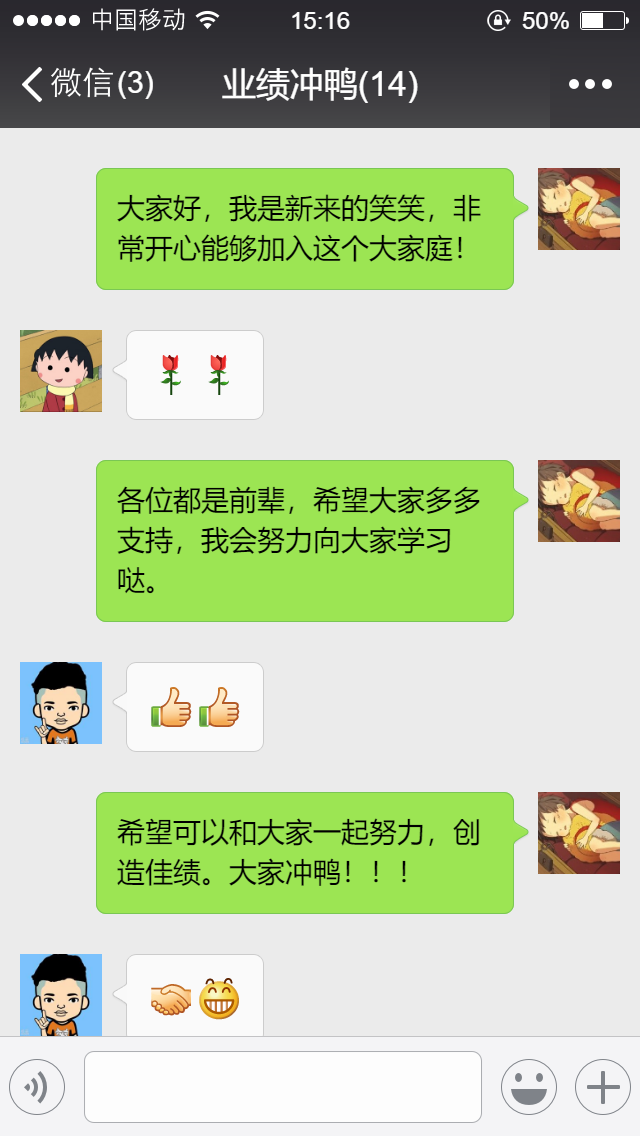View profile of Maruko avatar who sent roses
640x1136 pixels.
(x=61, y=371)
